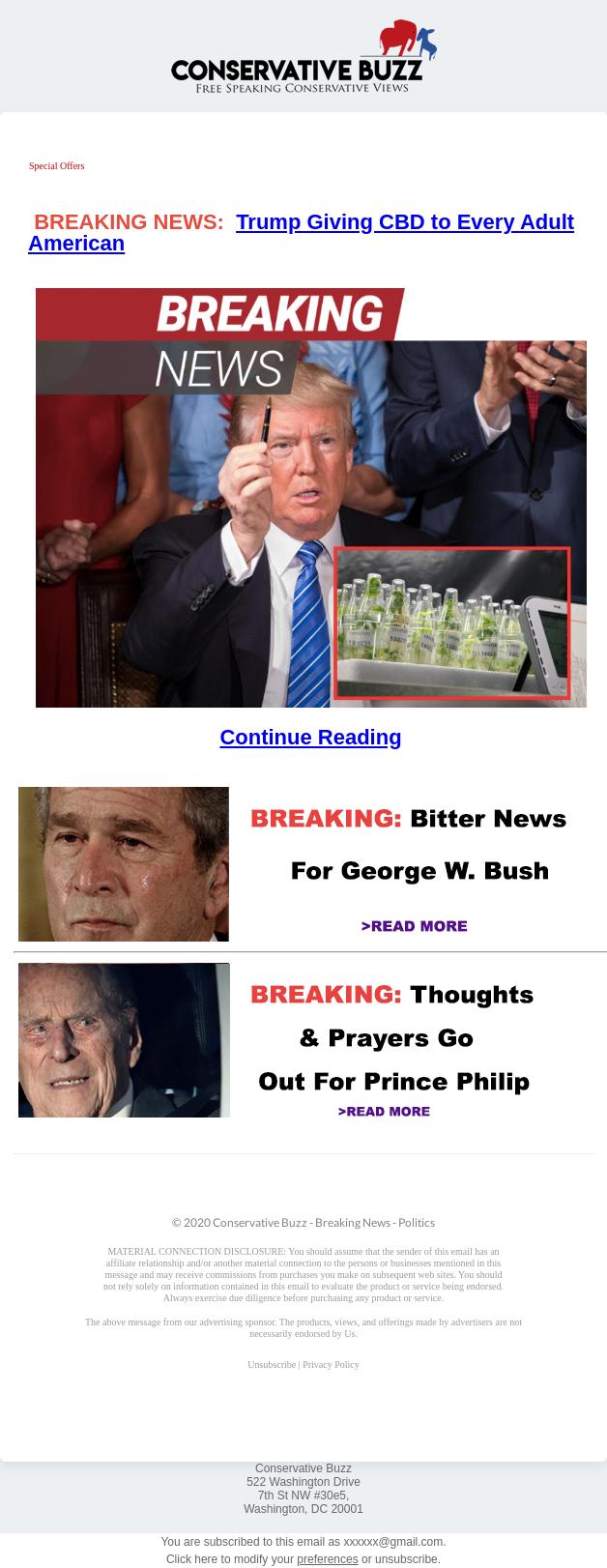
Task: Tap the Breaking News Trump image
Action: (x=310, y=497)
